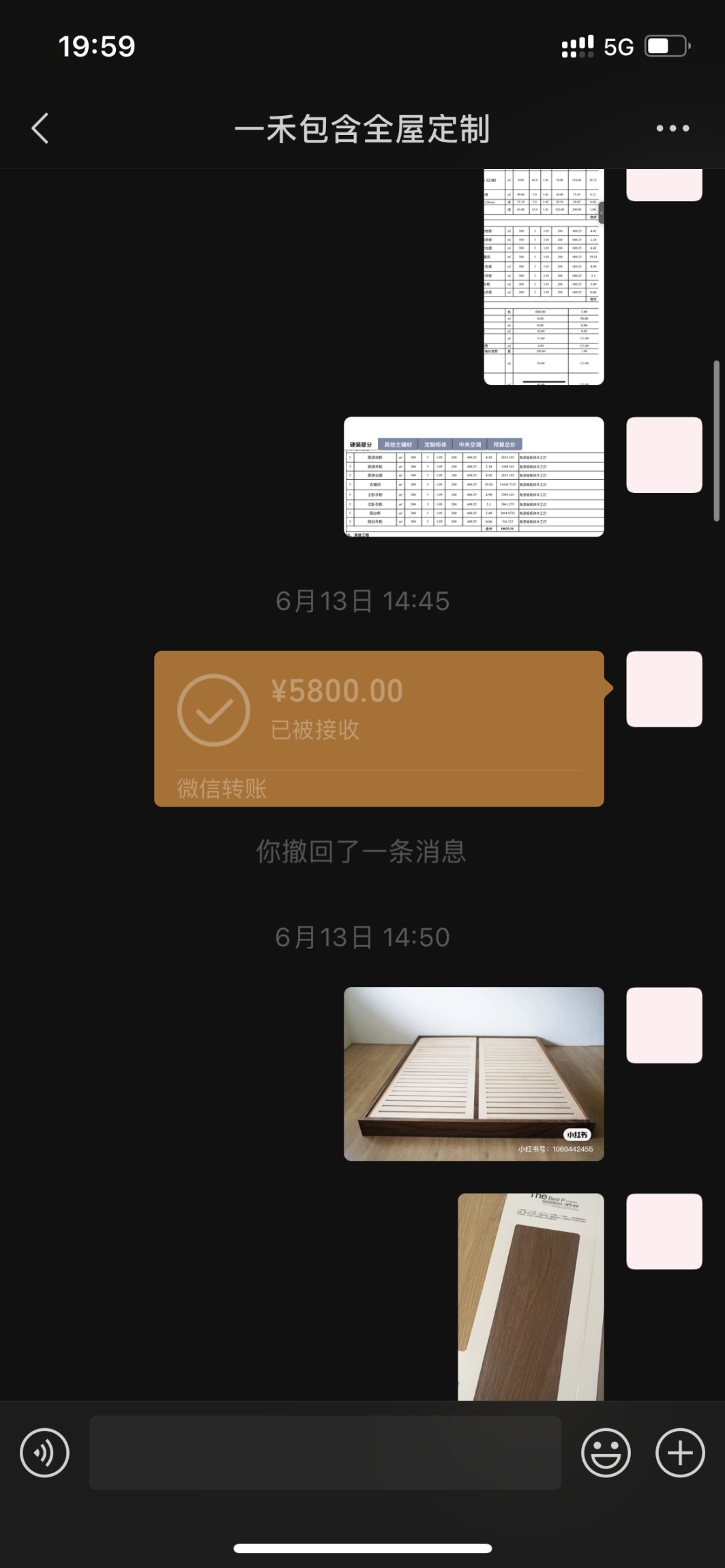Go back from the chat
Screen dimensions: 725x1568
click(x=41, y=128)
